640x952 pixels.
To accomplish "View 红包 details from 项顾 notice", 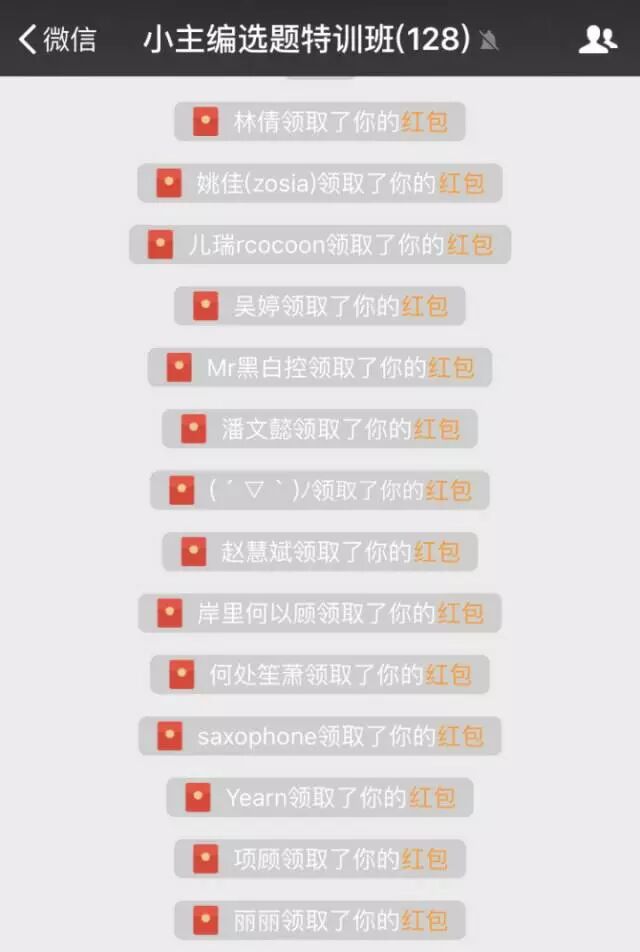I will (424, 859).
